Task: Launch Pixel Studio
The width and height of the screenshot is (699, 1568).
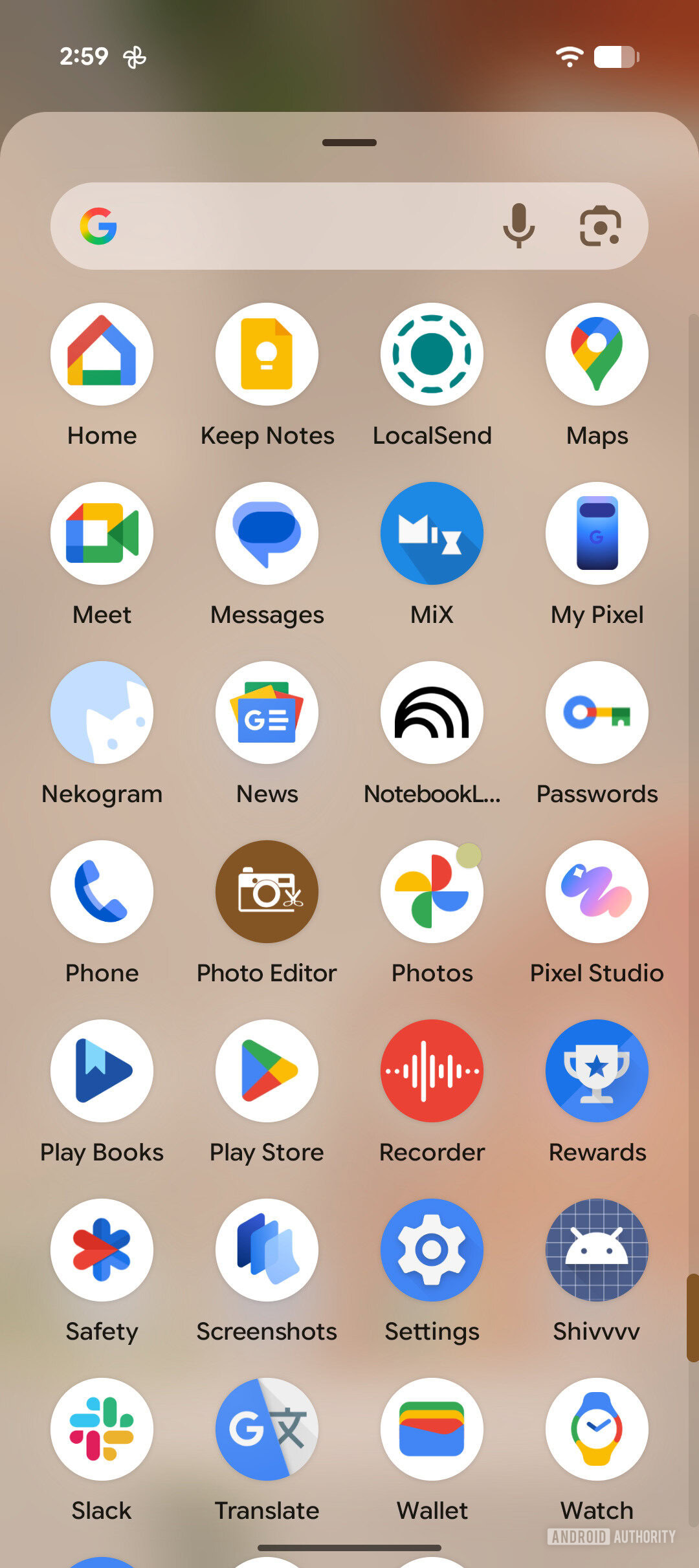Action: coord(597,892)
